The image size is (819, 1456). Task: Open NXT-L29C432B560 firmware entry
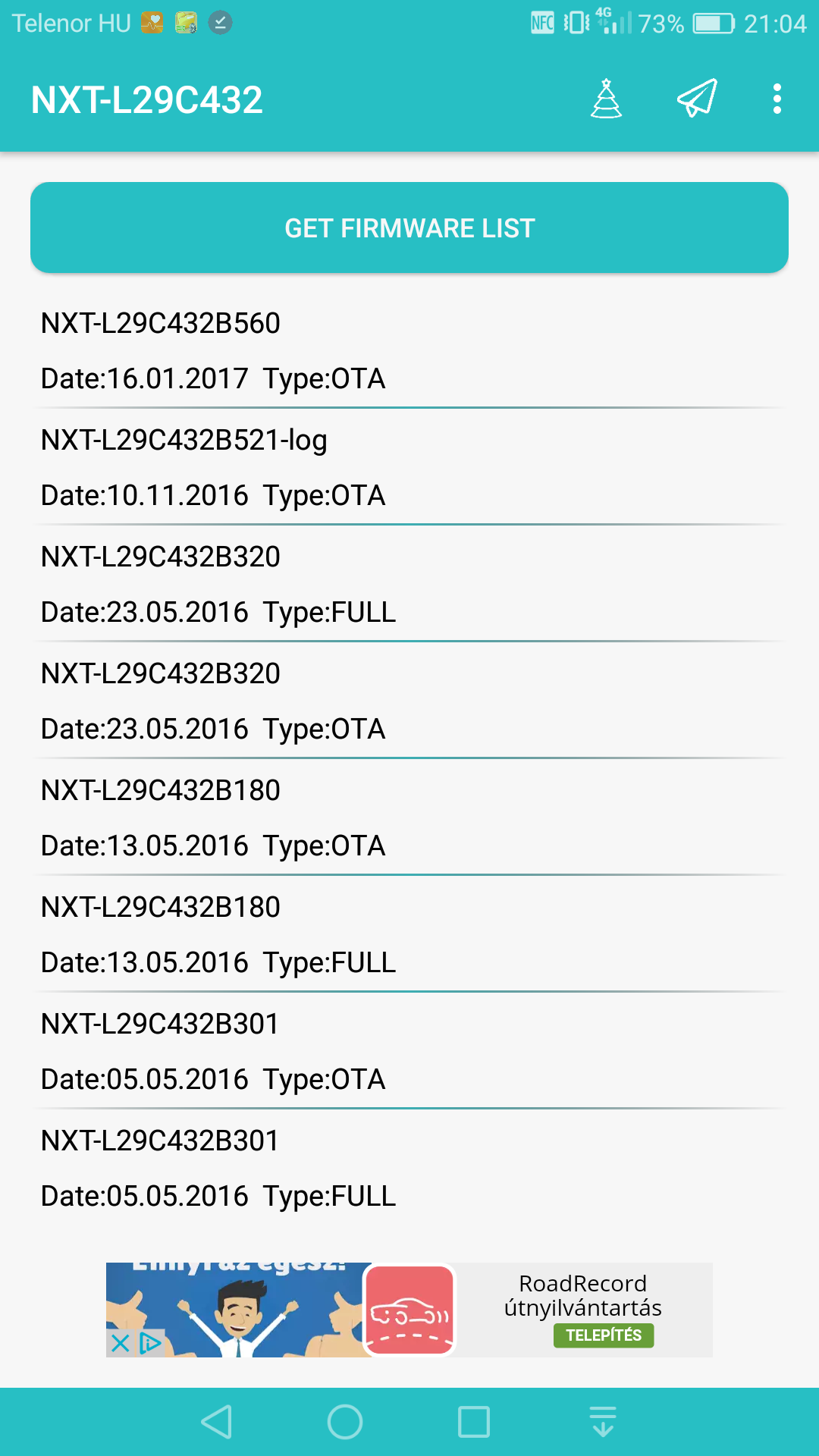pyautogui.click(x=409, y=350)
